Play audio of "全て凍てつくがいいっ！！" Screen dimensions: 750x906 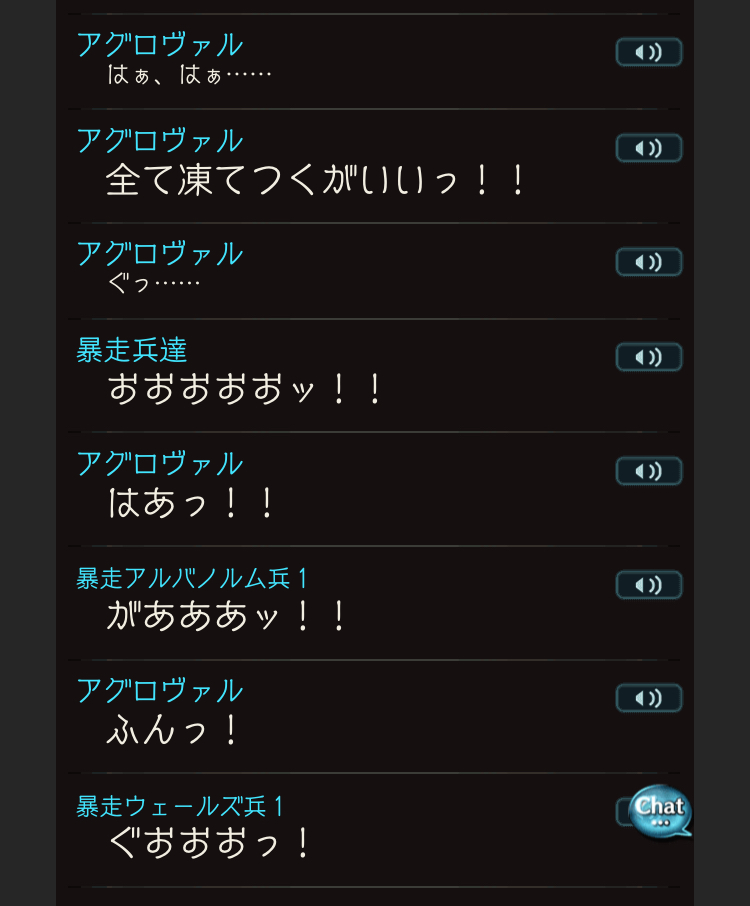649,148
